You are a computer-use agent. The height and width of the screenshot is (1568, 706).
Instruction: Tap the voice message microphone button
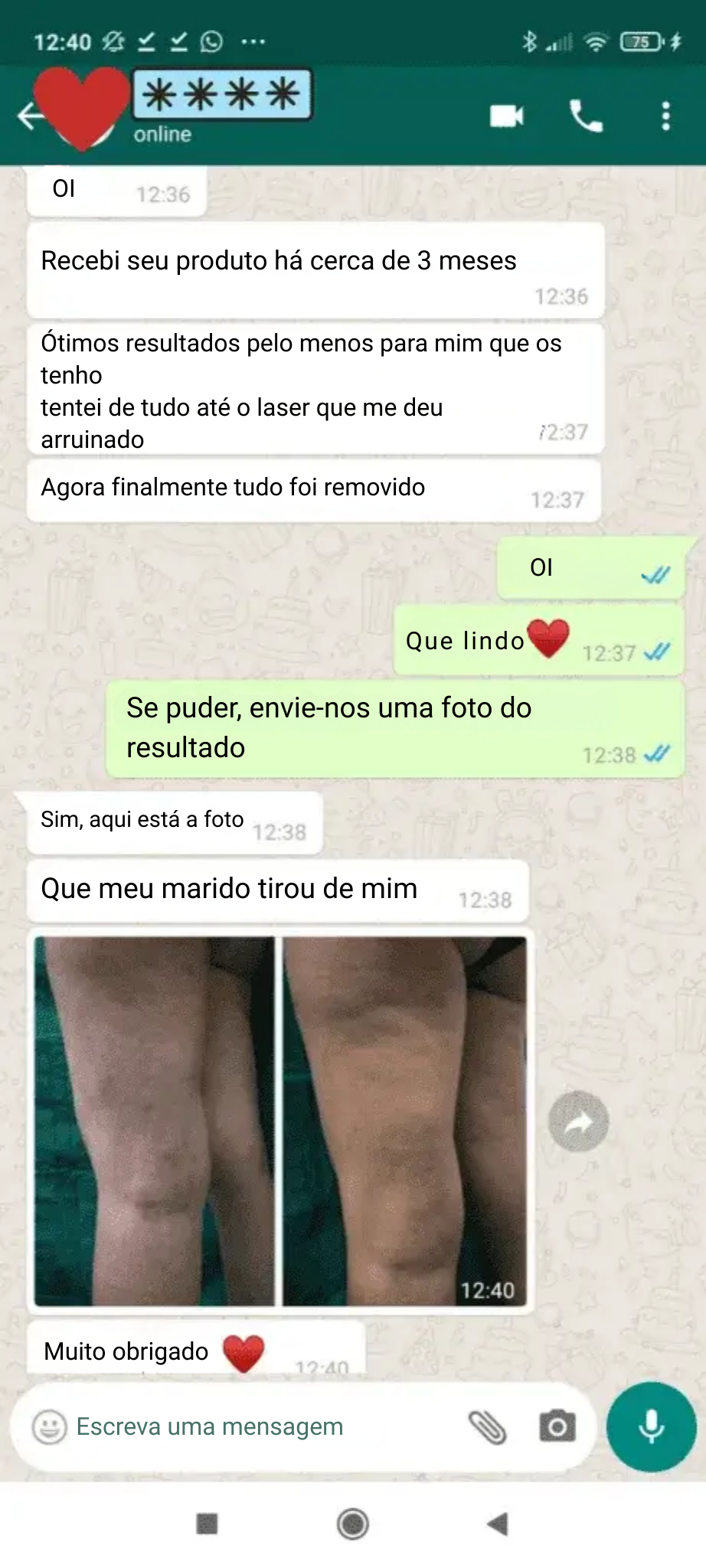(x=651, y=1427)
